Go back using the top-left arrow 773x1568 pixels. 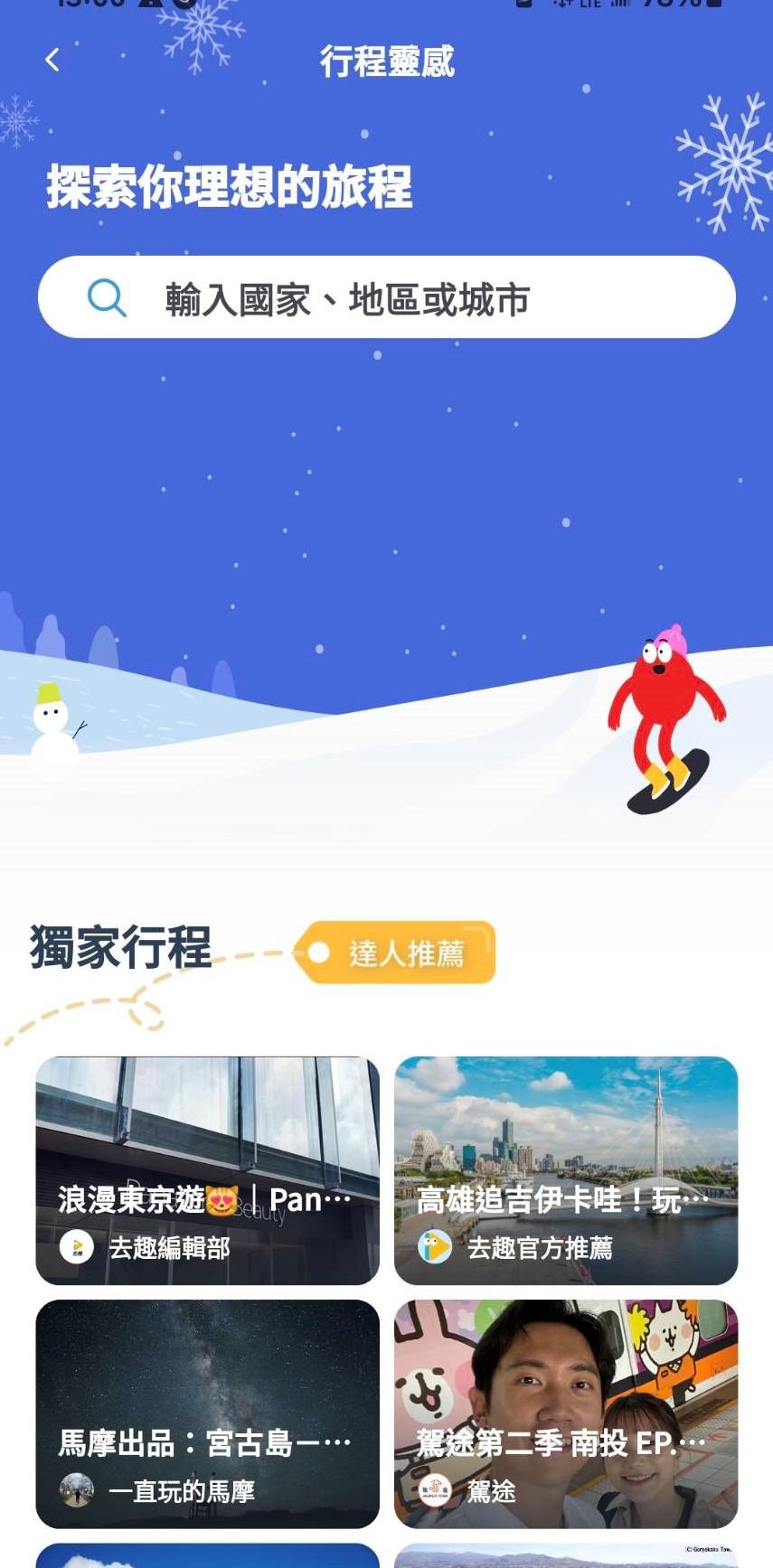[x=52, y=61]
